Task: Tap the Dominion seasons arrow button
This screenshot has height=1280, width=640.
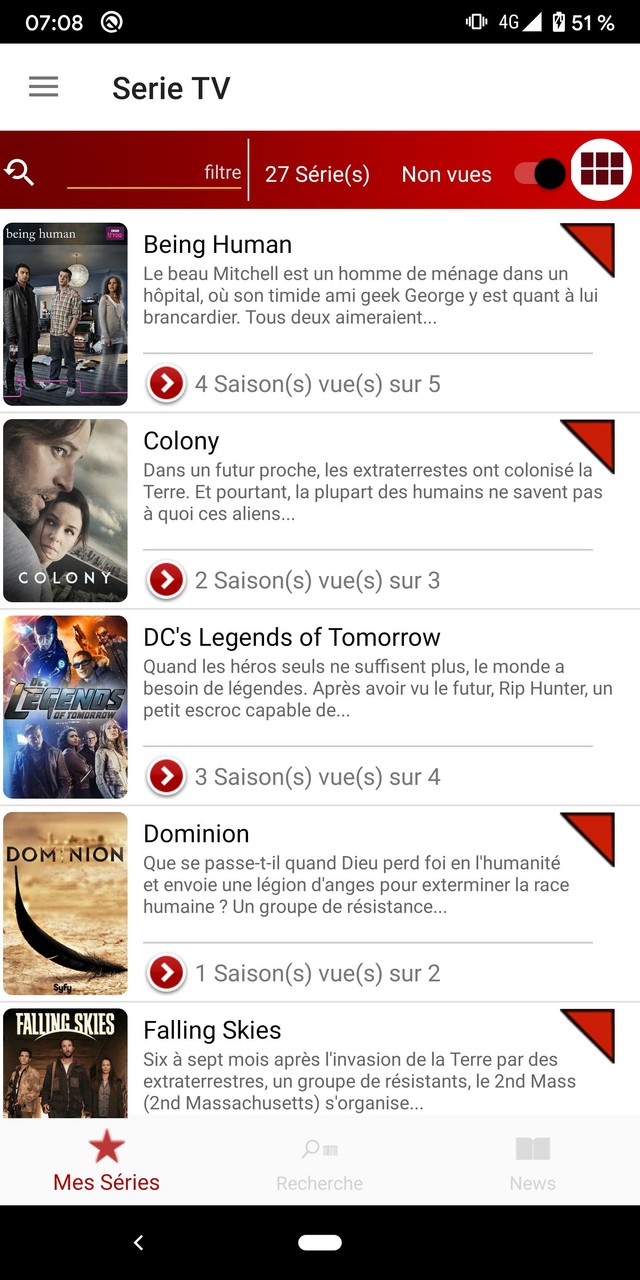Action: [x=166, y=973]
